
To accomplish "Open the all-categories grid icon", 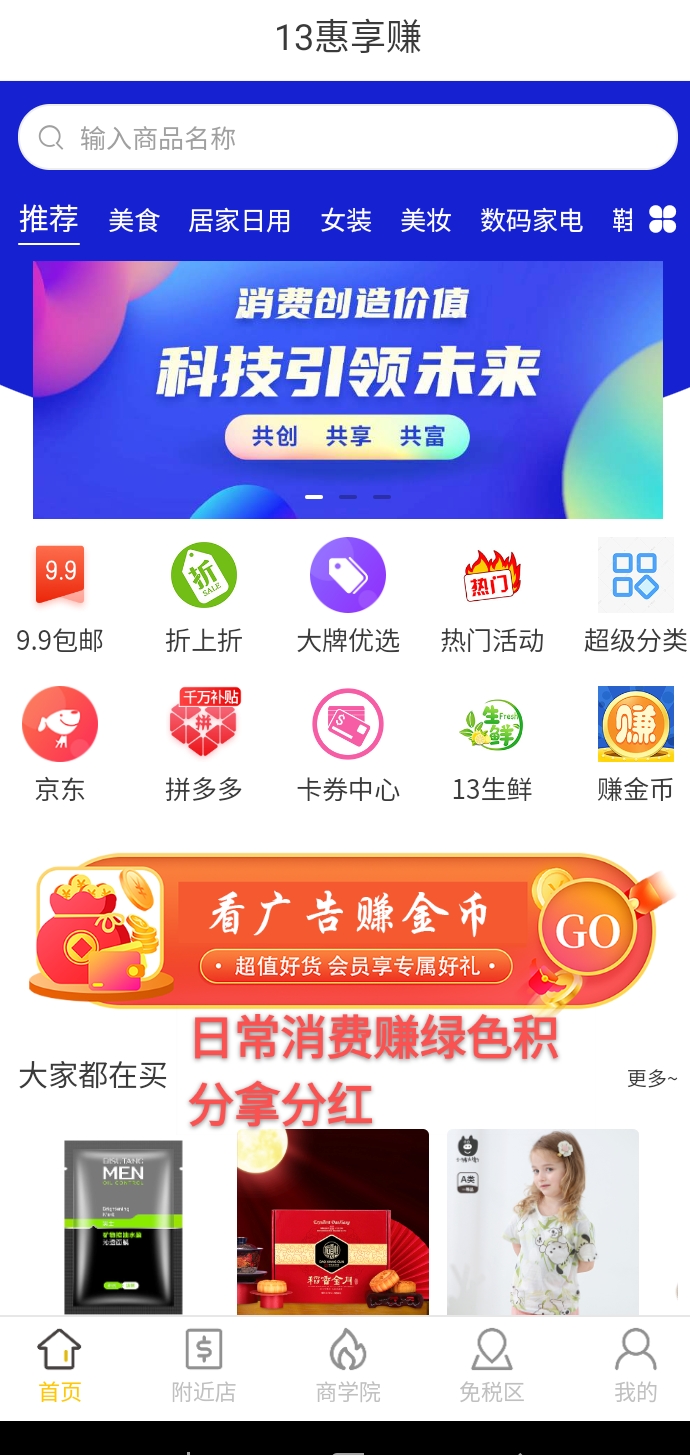I will 662,219.
